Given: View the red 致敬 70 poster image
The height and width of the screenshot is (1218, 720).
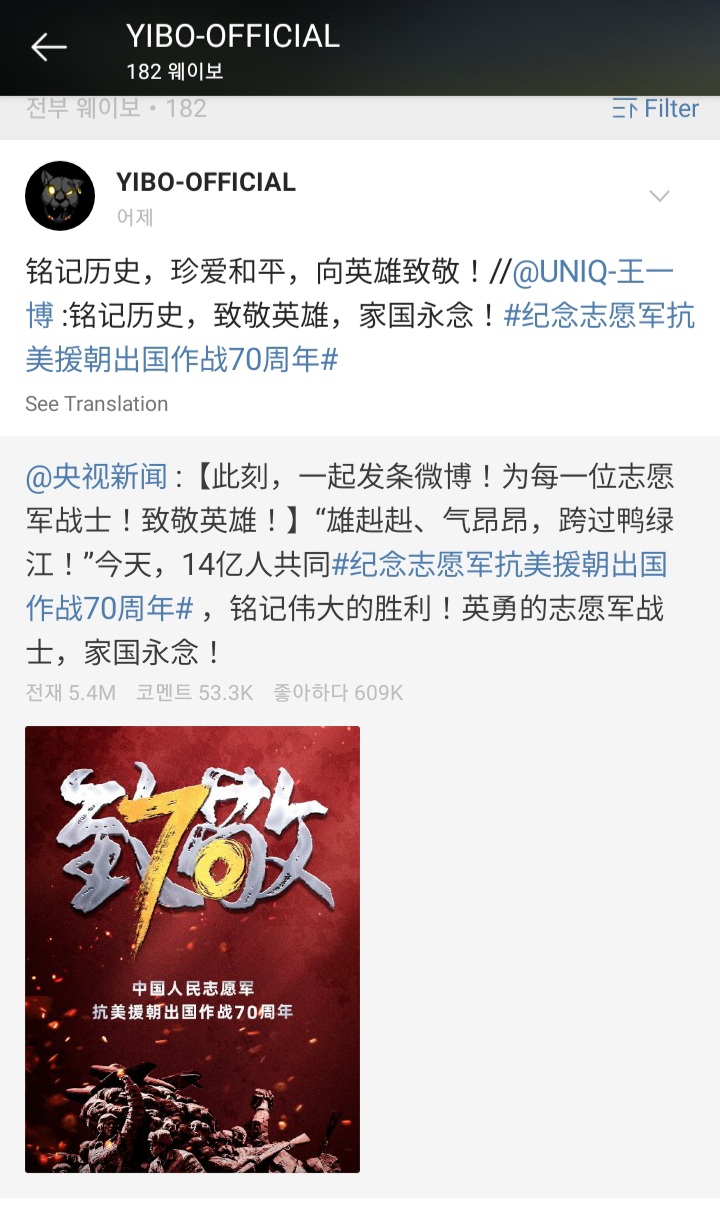Looking at the screenshot, I should [x=192, y=949].
